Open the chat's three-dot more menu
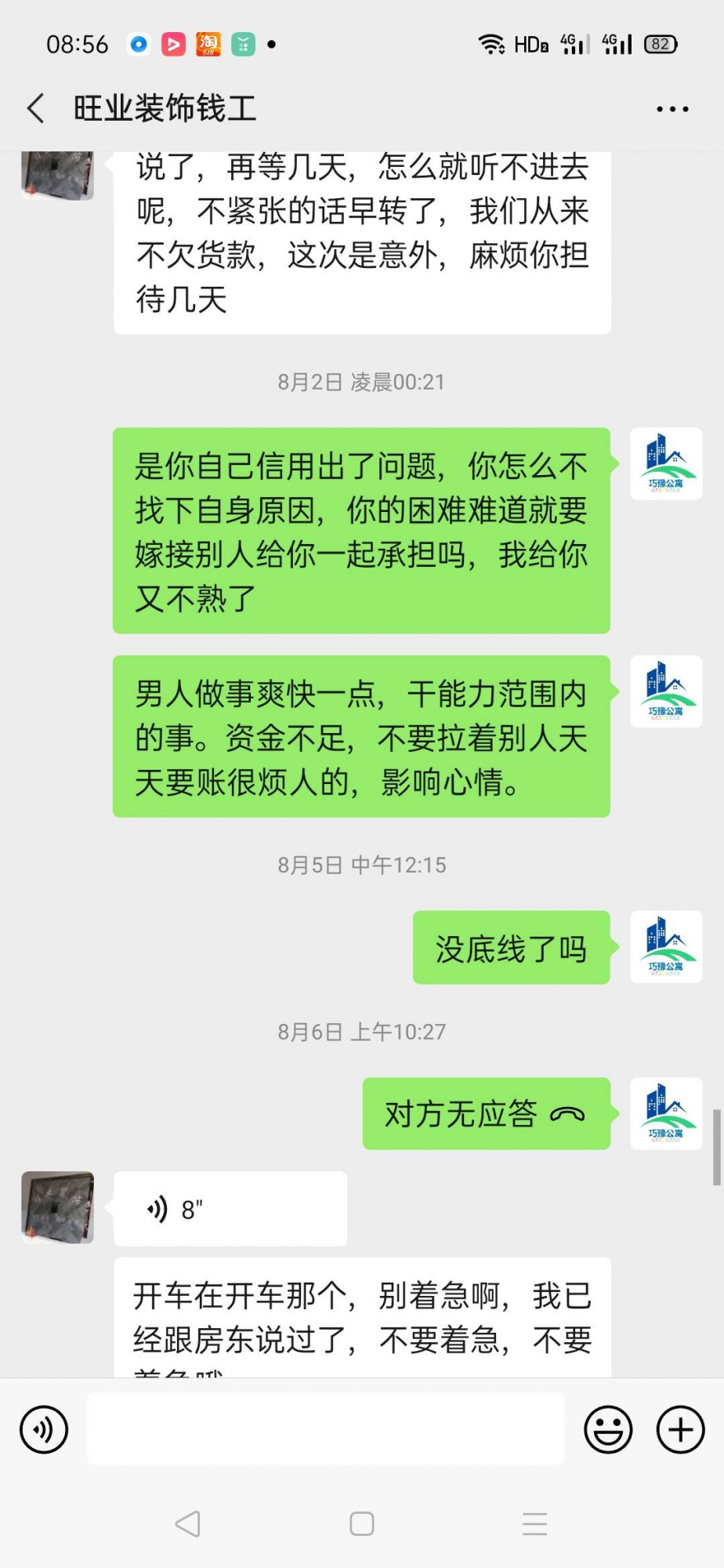This screenshot has width=724, height=1568. click(x=672, y=109)
